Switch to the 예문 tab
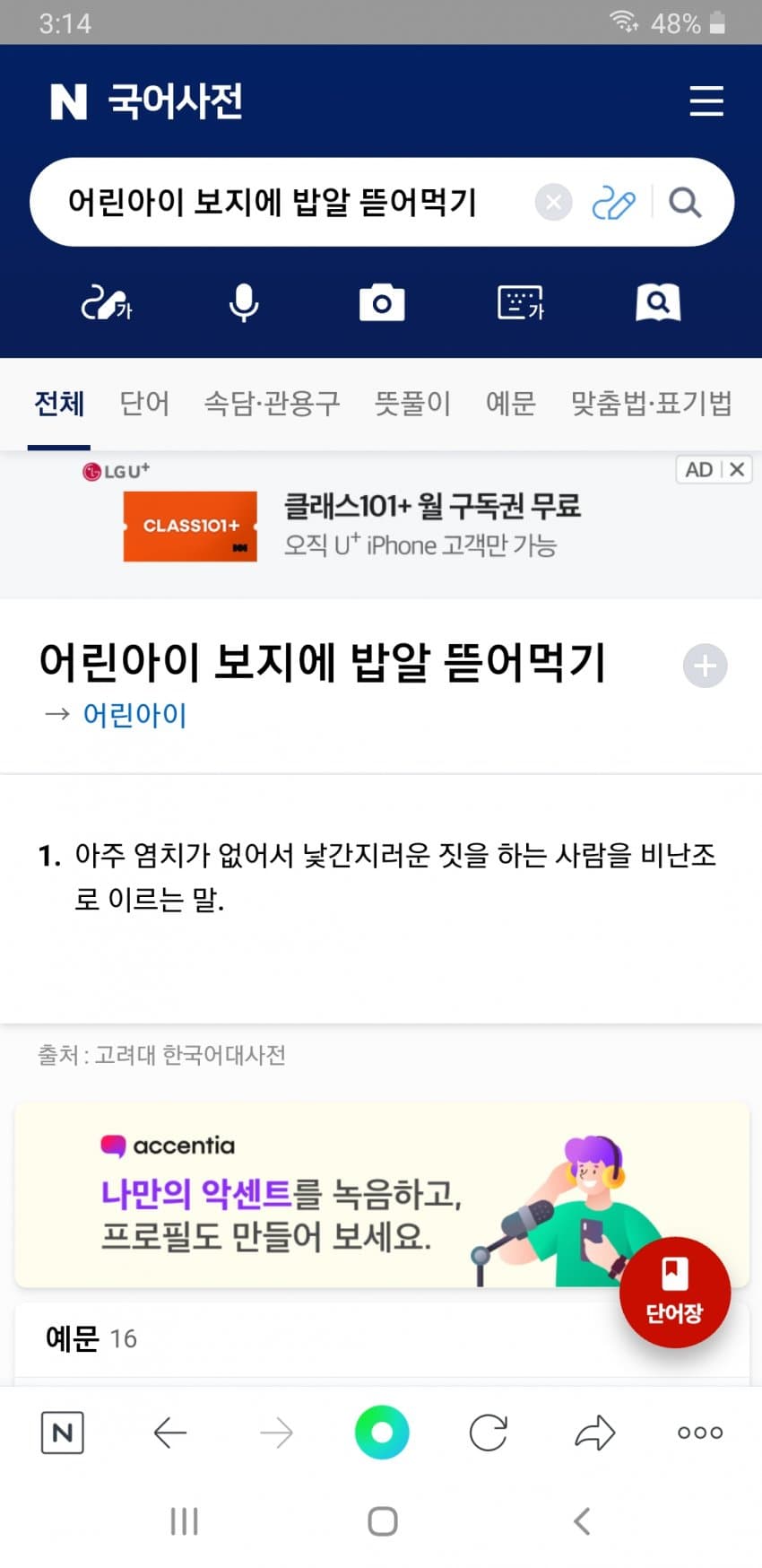This screenshot has width=762, height=1568. (x=510, y=404)
